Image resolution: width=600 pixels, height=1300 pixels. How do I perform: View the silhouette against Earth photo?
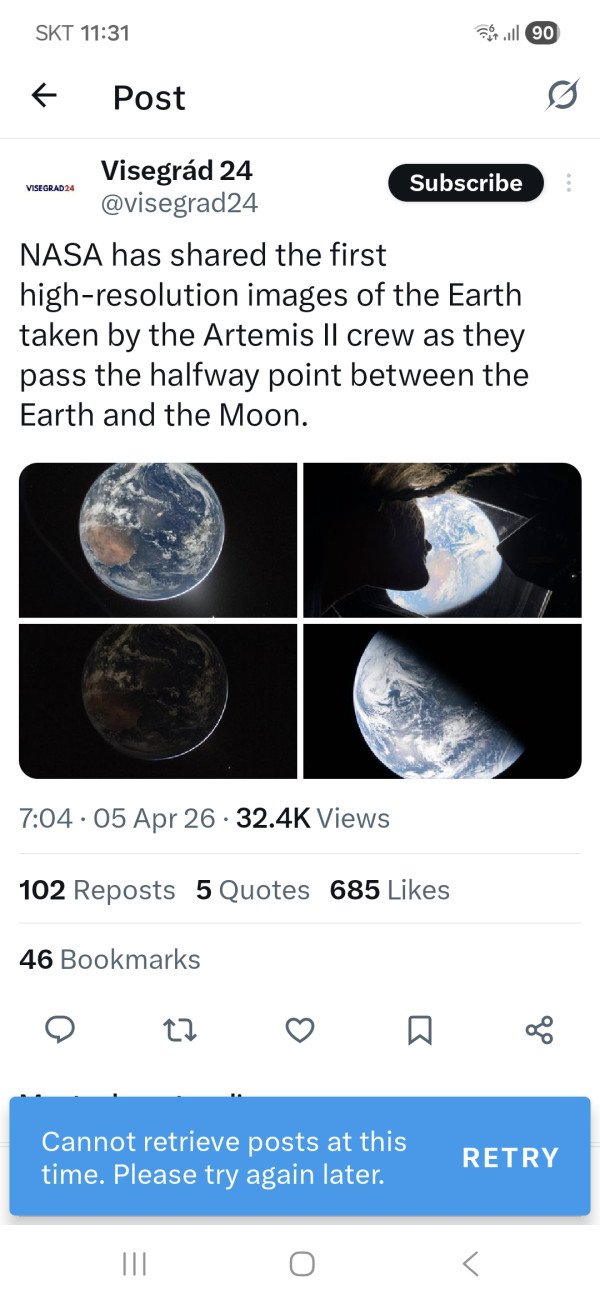pos(442,540)
